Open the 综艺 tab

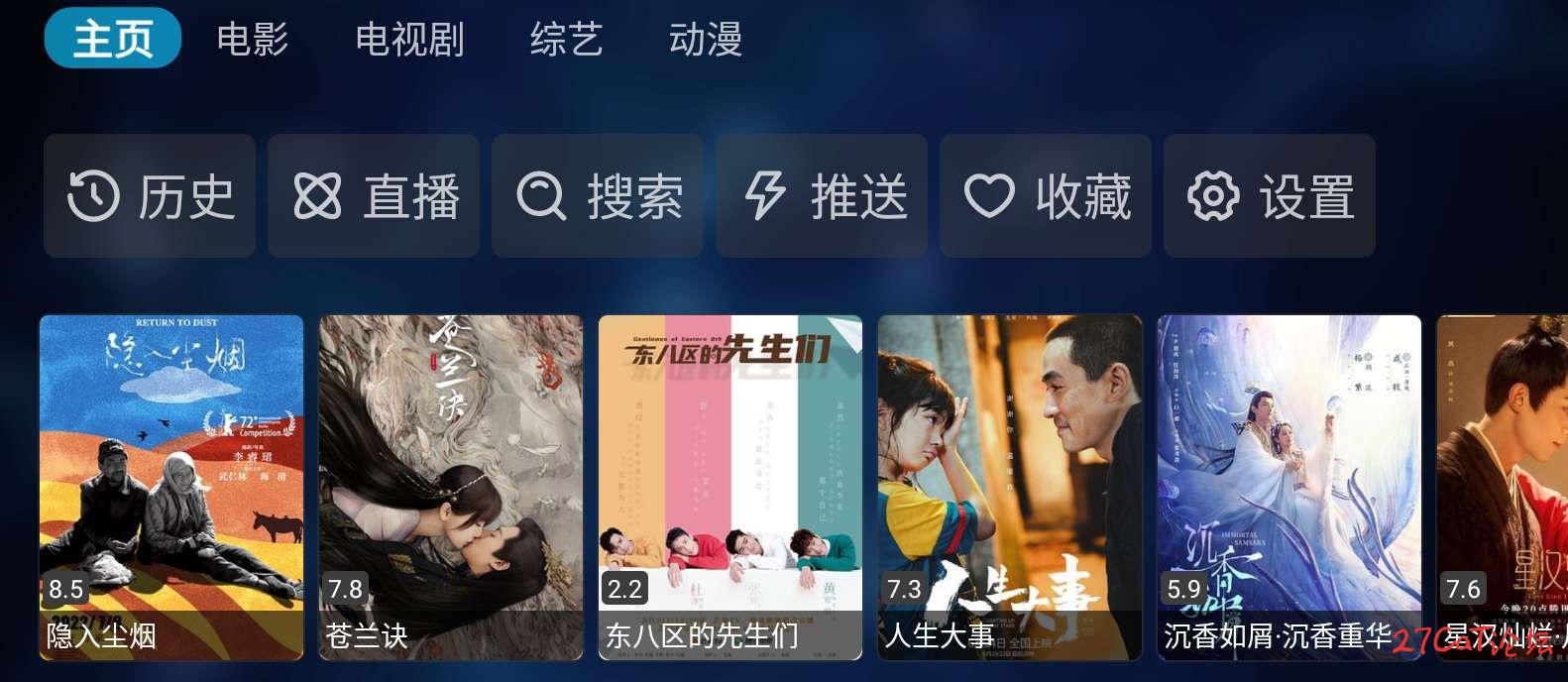[566, 40]
